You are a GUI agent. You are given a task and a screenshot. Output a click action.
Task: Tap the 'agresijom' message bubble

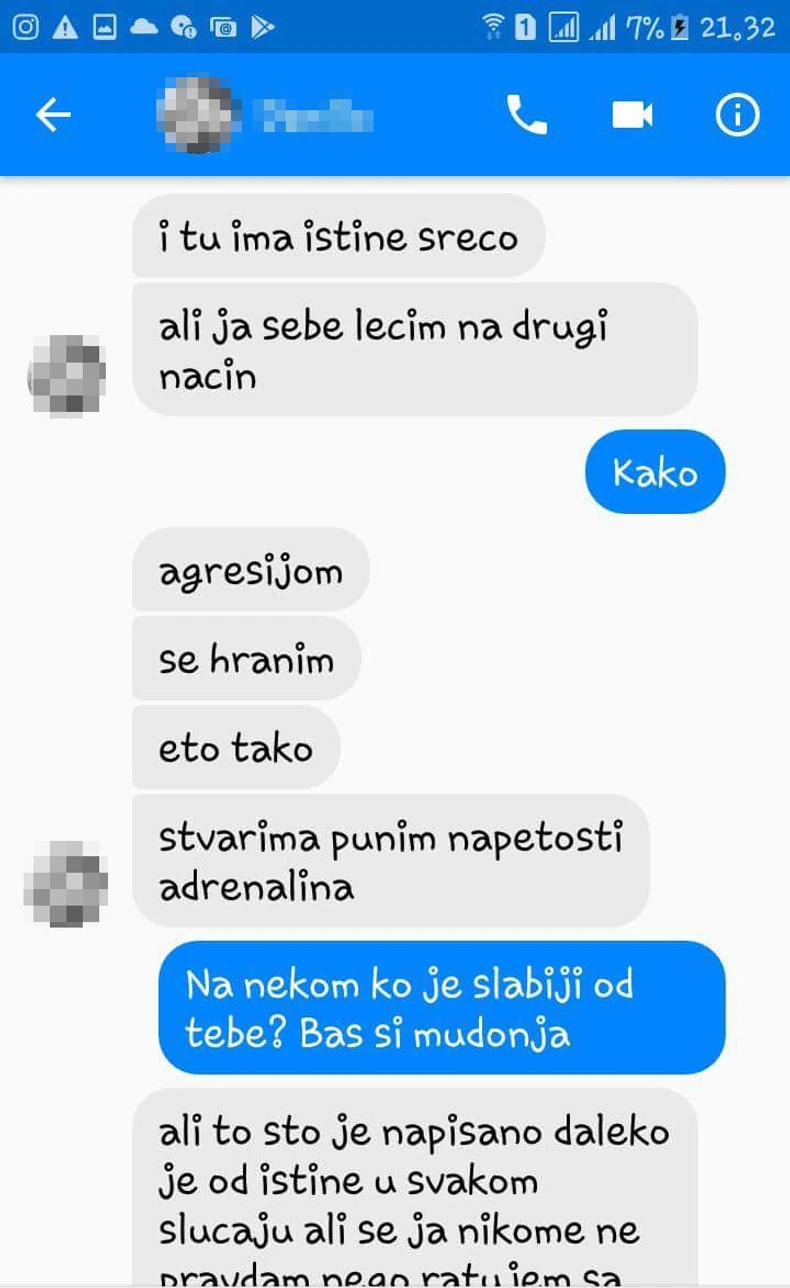(249, 570)
